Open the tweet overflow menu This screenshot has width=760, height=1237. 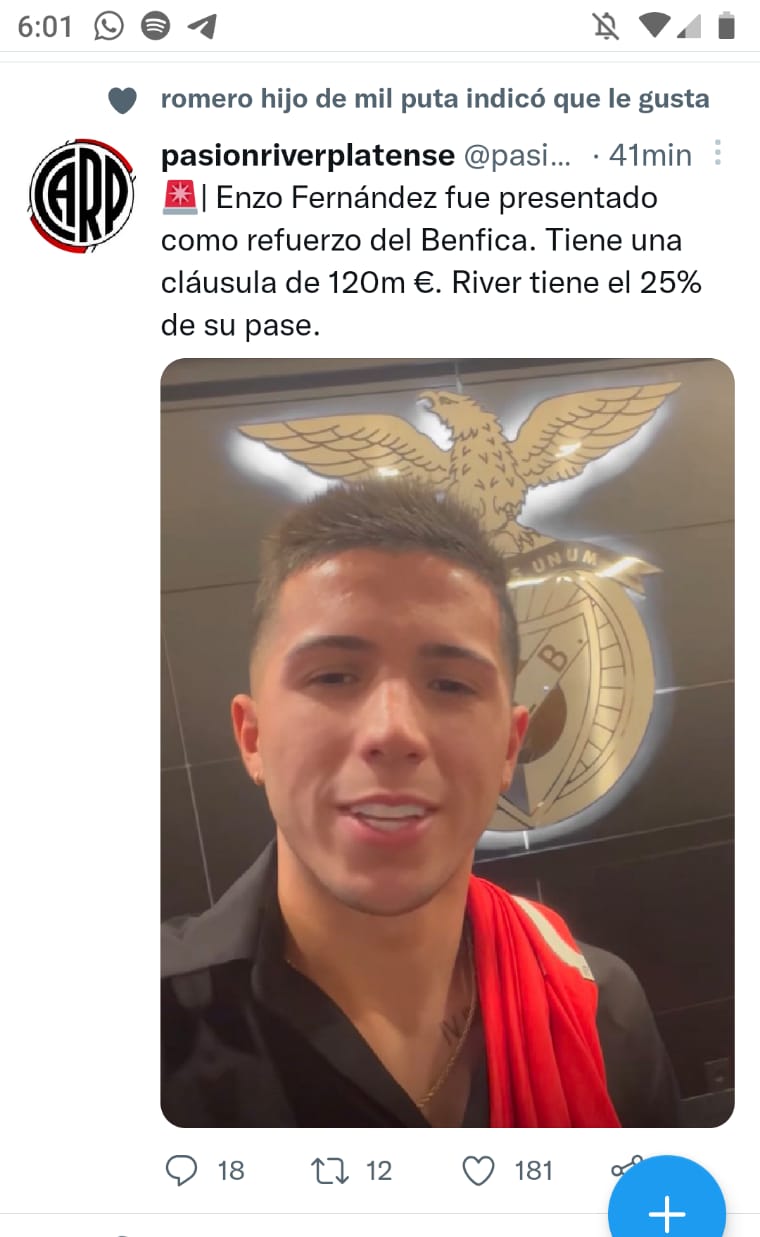(x=717, y=153)
